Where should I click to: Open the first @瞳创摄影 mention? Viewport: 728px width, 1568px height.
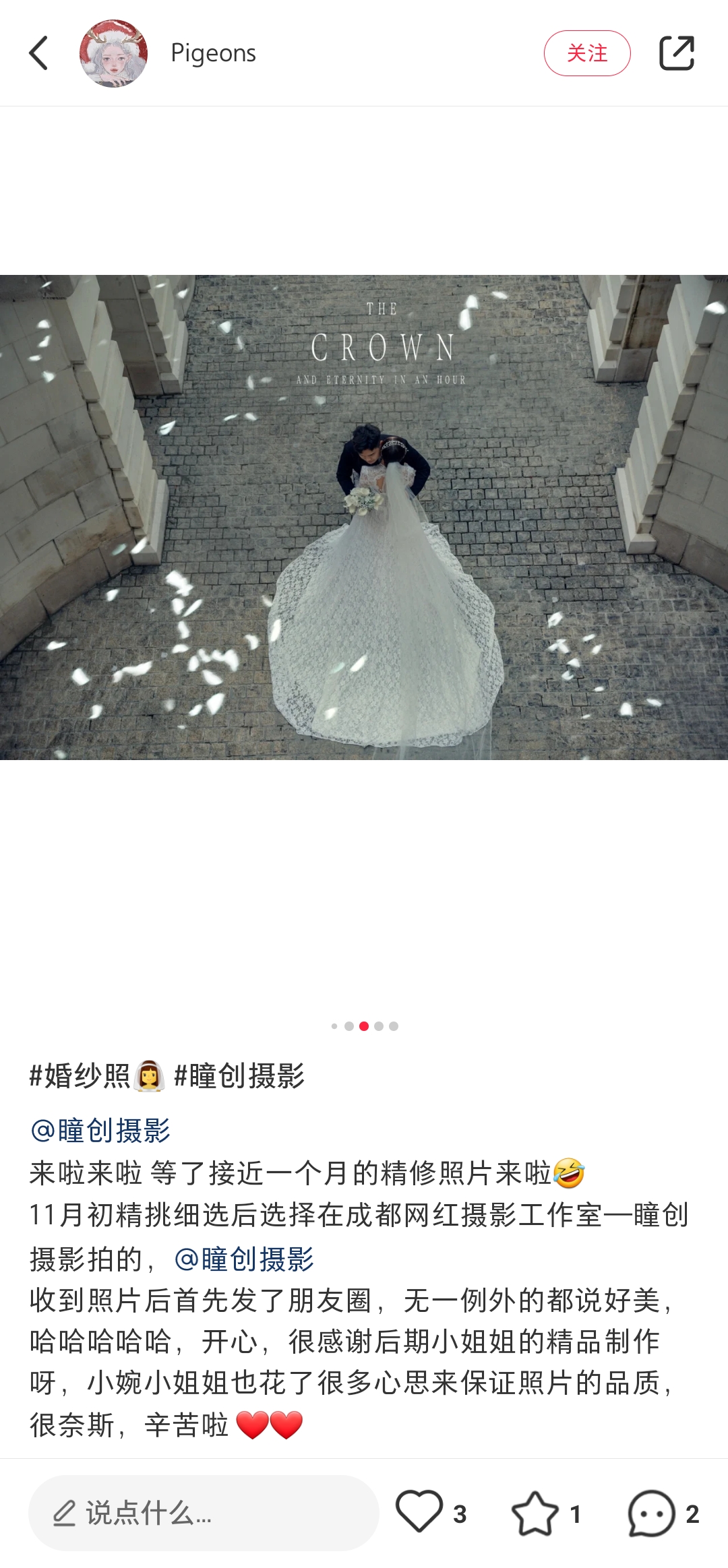point(100,1130)
